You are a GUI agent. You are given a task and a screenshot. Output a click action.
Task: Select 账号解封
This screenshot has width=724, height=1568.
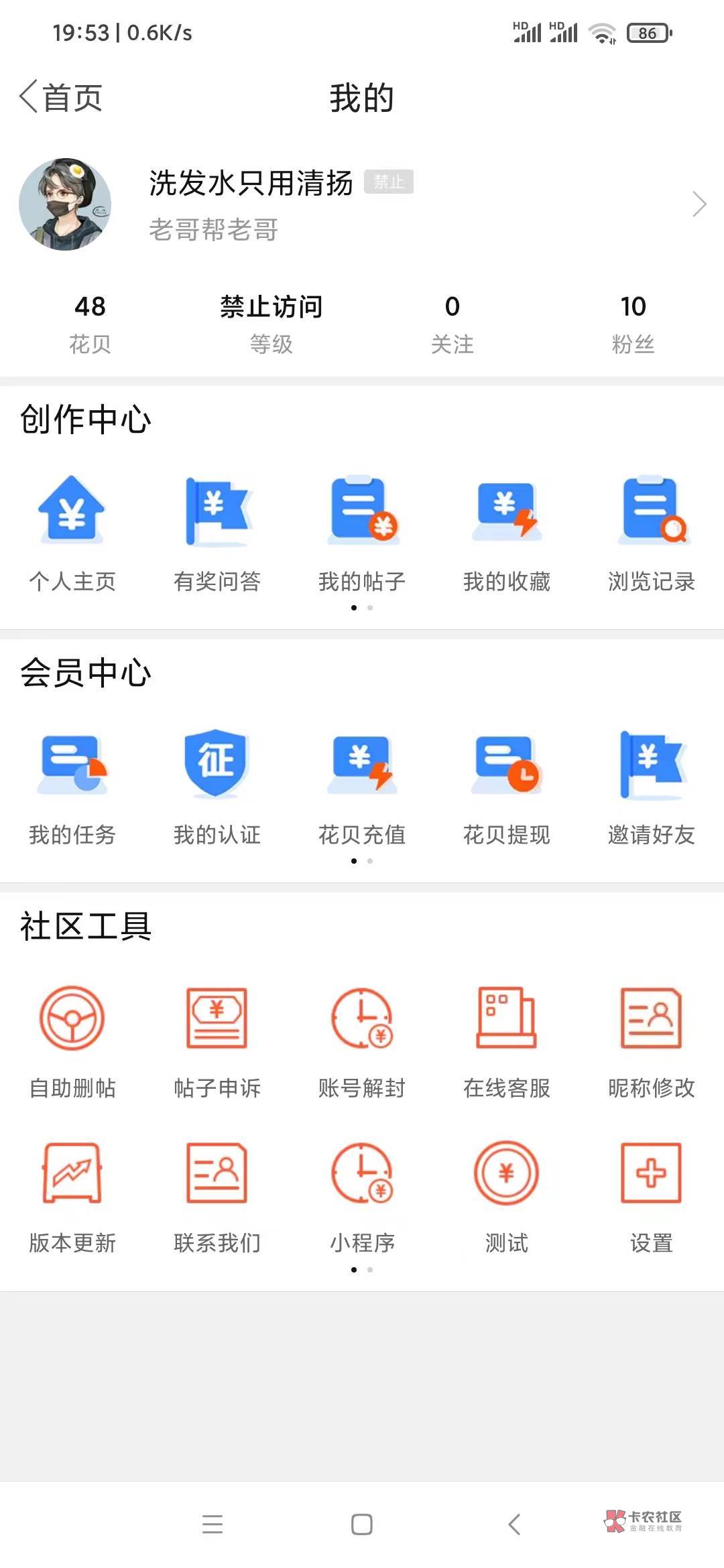click(362, 1040)
